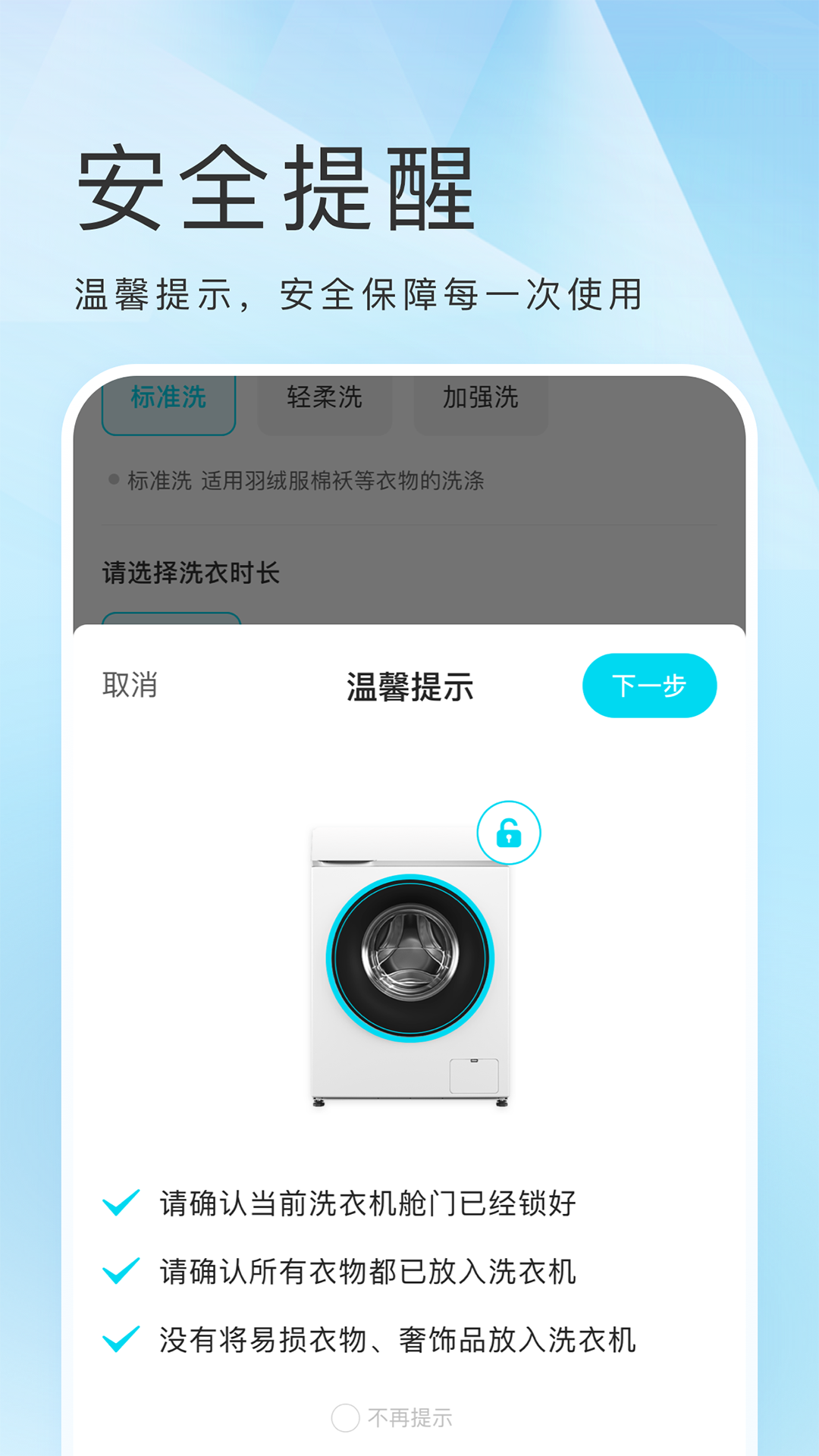Image resolution: width=819 pixels, height=1456 pixels.
Task: Tap the 温馨提示 dialog title
Action: (409, 685)
